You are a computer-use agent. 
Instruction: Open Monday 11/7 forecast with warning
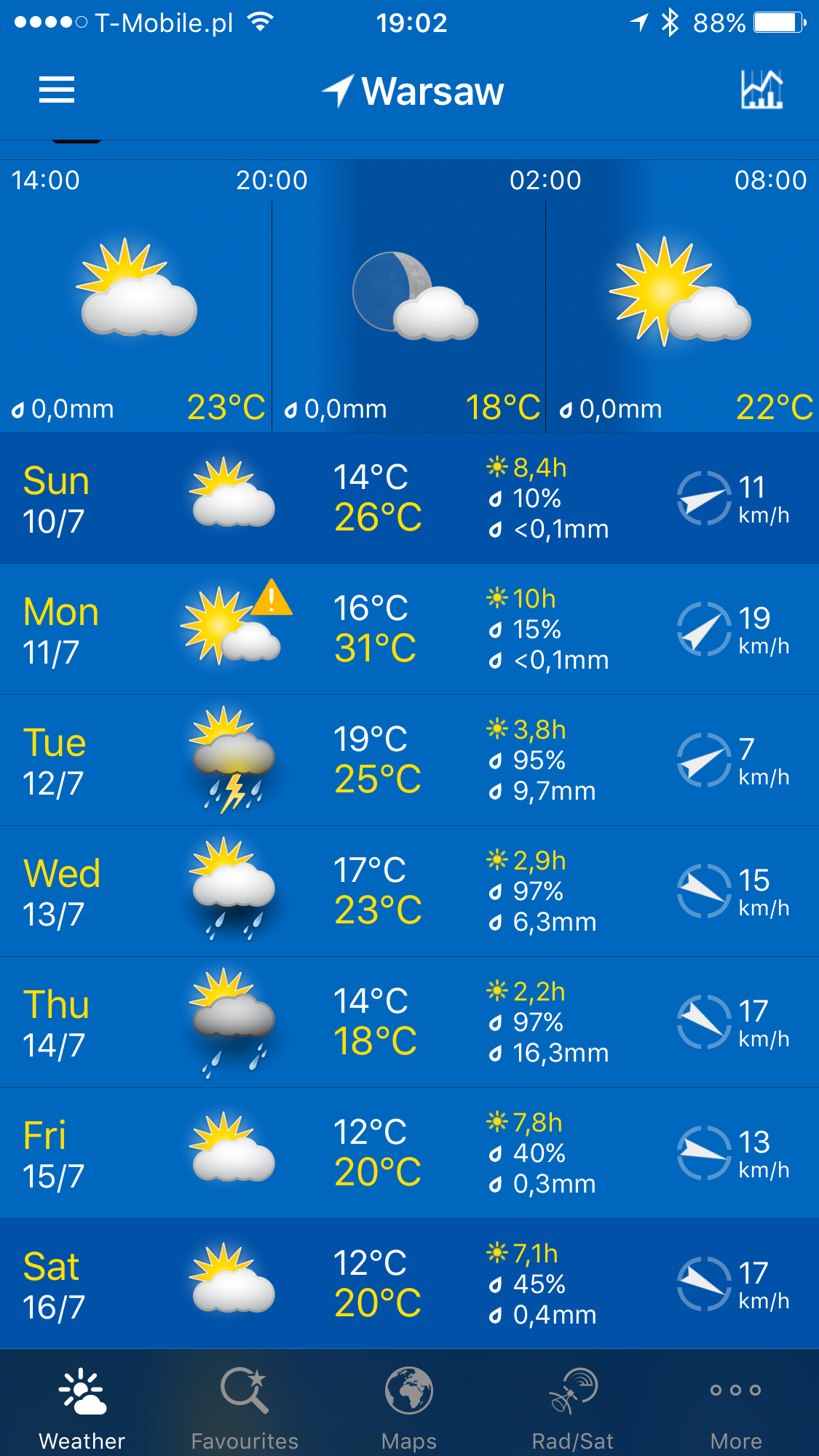409,629
